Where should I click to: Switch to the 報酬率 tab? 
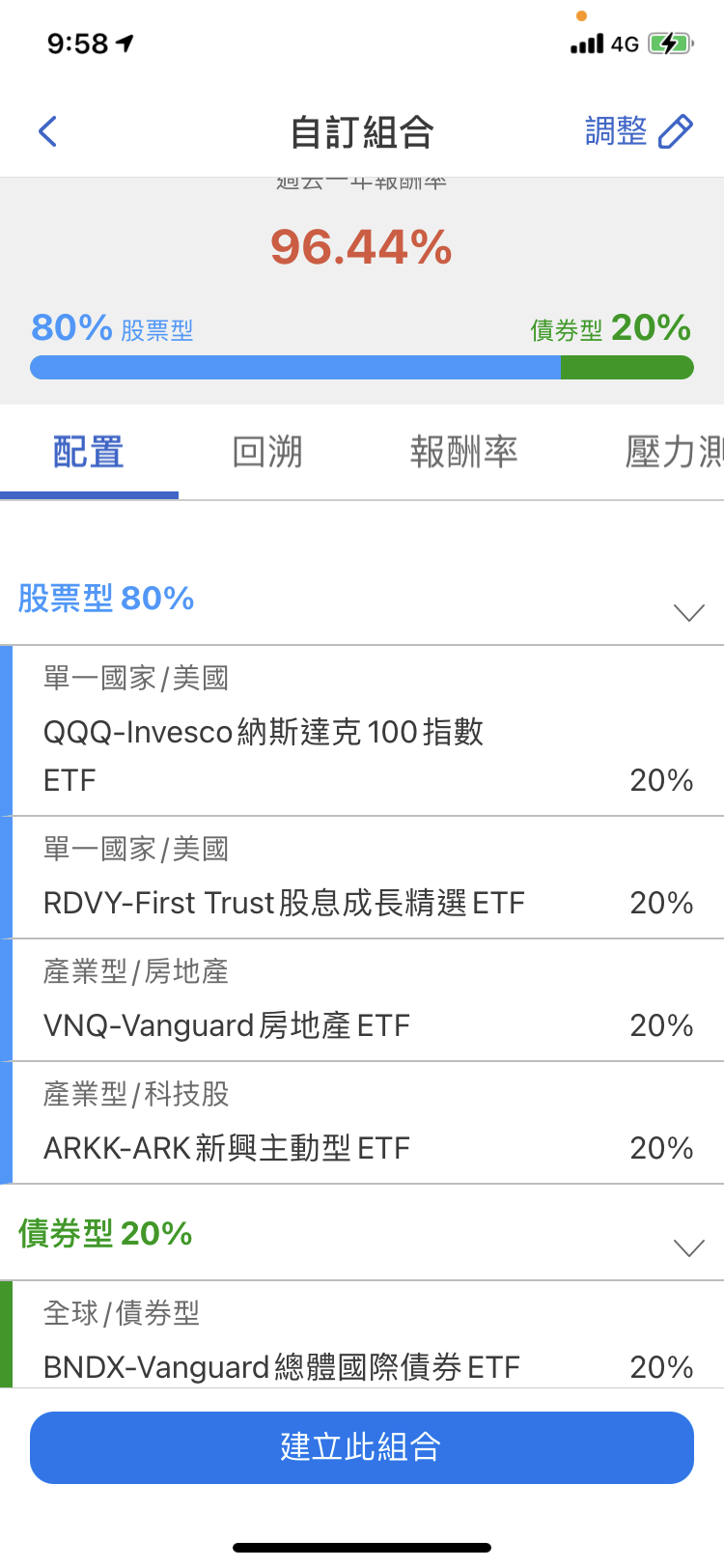(x=463, y=452)
